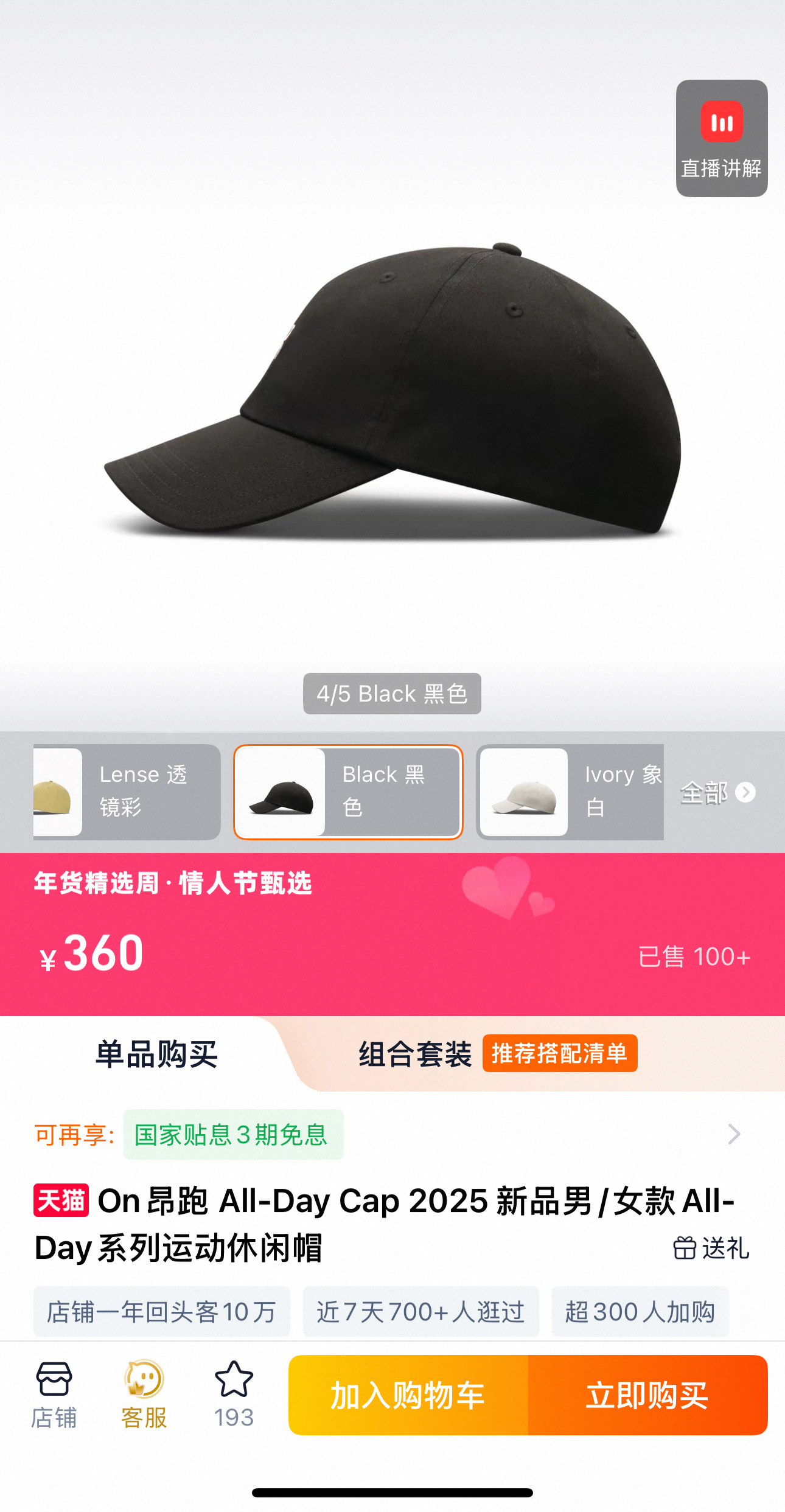Add the cap via 加入购物车
This screenshot has width=785, height=1512.
pos(408,1395)
